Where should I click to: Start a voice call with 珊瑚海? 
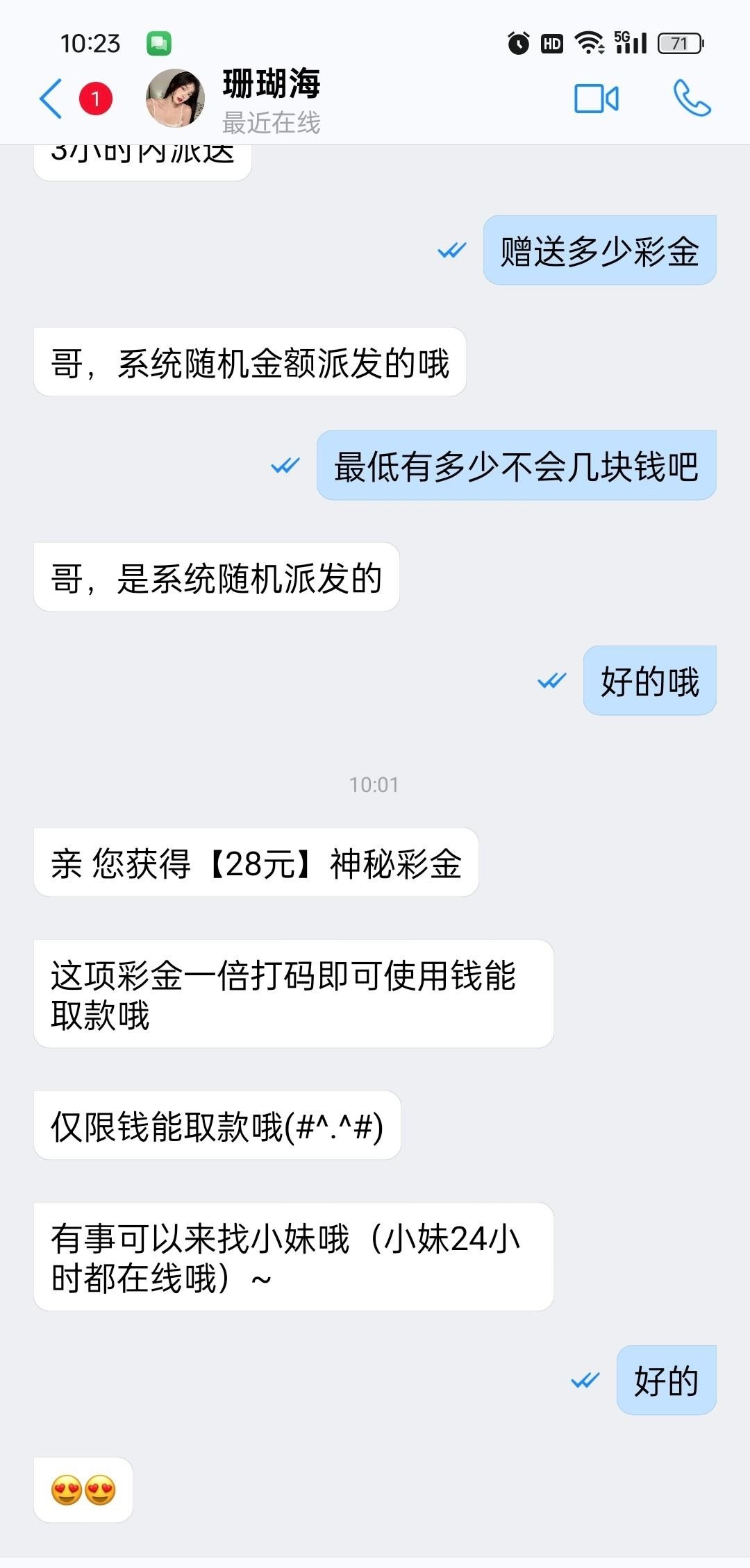pos(692,99)
